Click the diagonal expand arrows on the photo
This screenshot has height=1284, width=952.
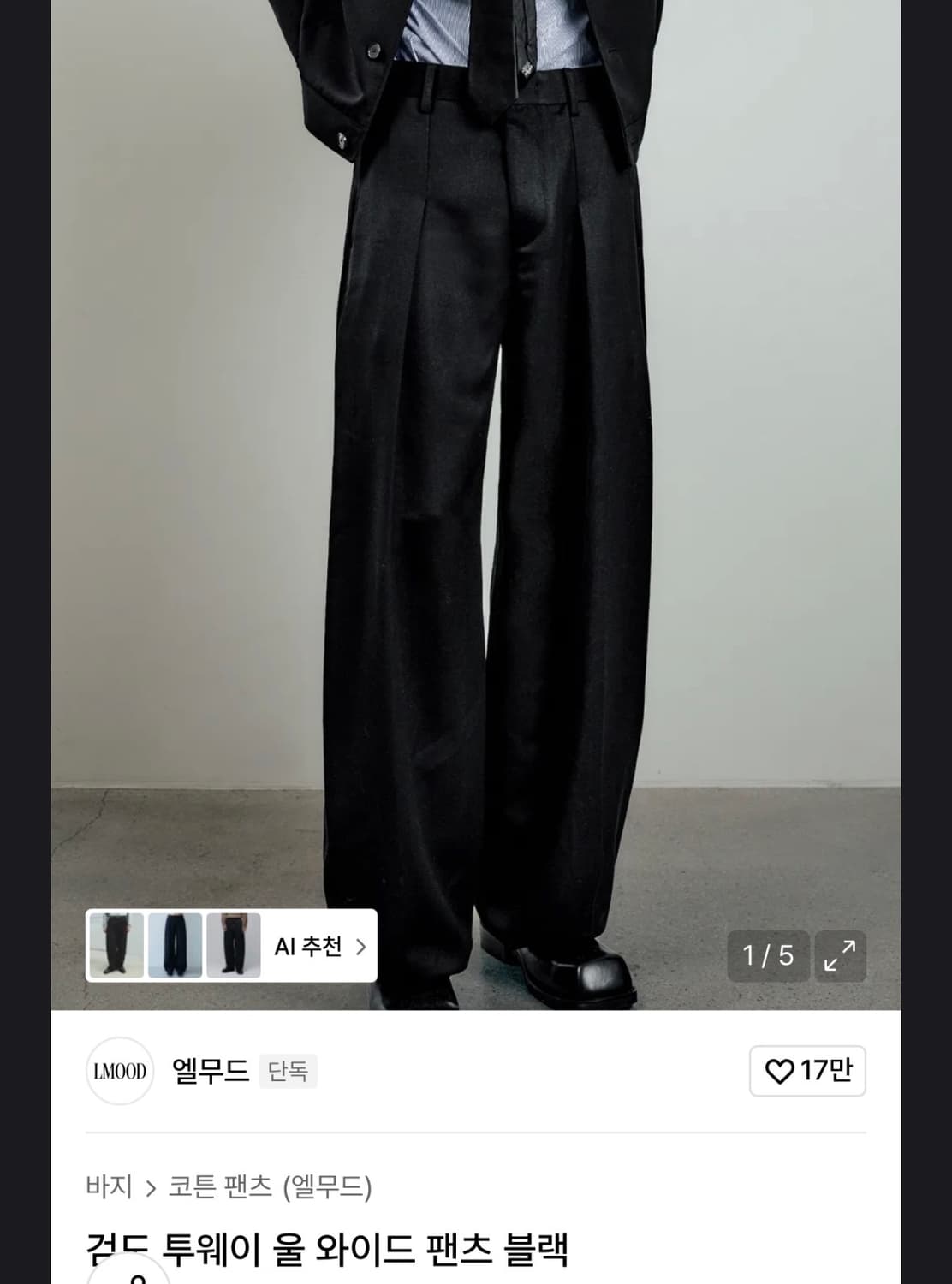coord(842,956)
